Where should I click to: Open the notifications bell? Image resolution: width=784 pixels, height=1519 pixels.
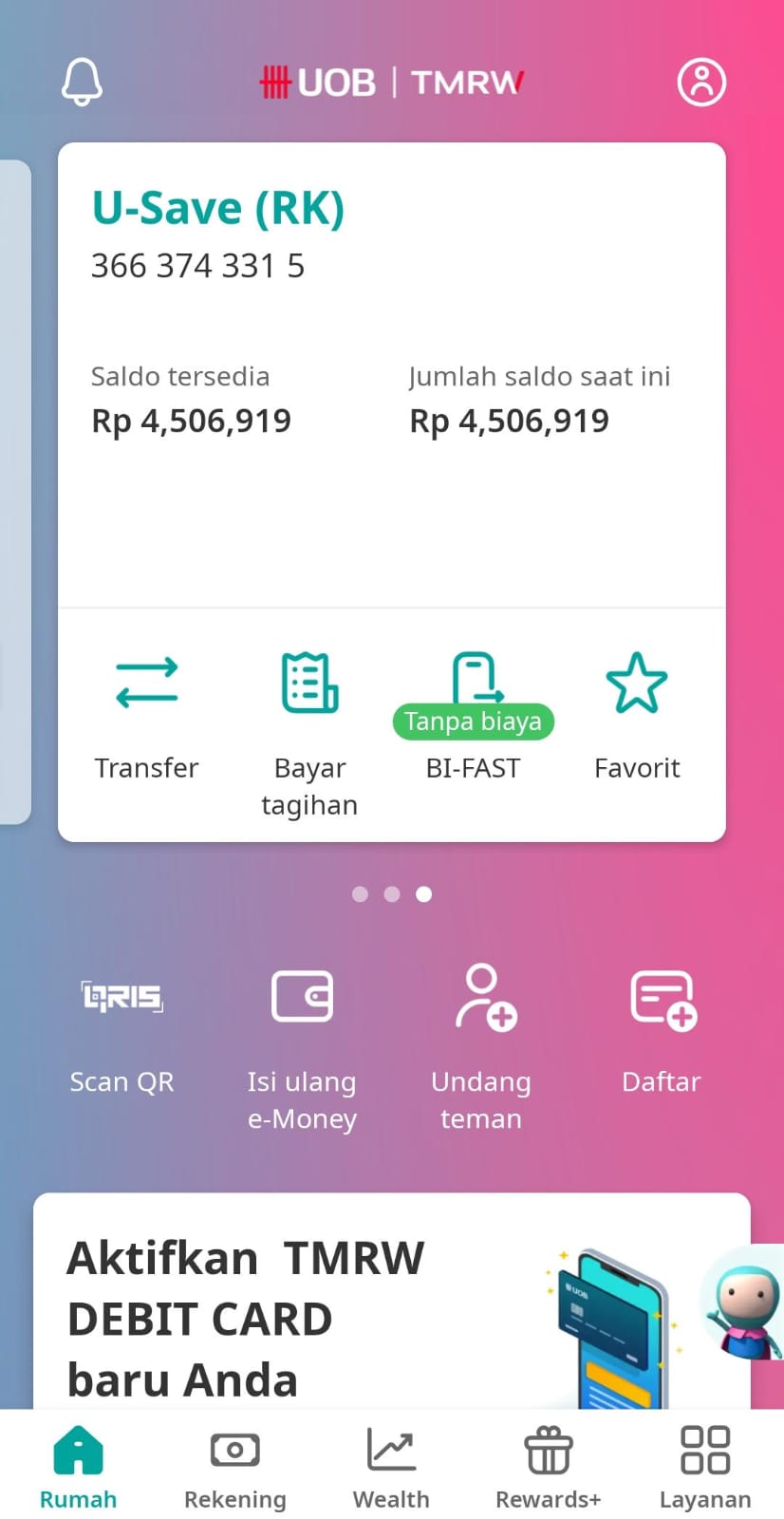(x=82, y=82)
